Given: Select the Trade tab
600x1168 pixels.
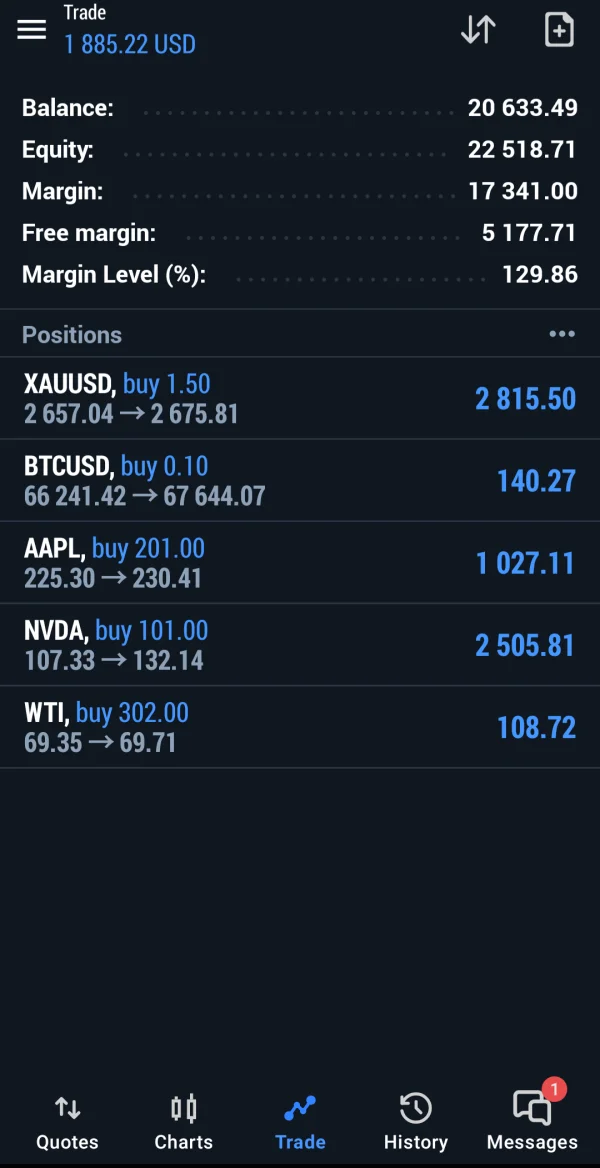Looking at the screenshot, I should coord(300,1122).
